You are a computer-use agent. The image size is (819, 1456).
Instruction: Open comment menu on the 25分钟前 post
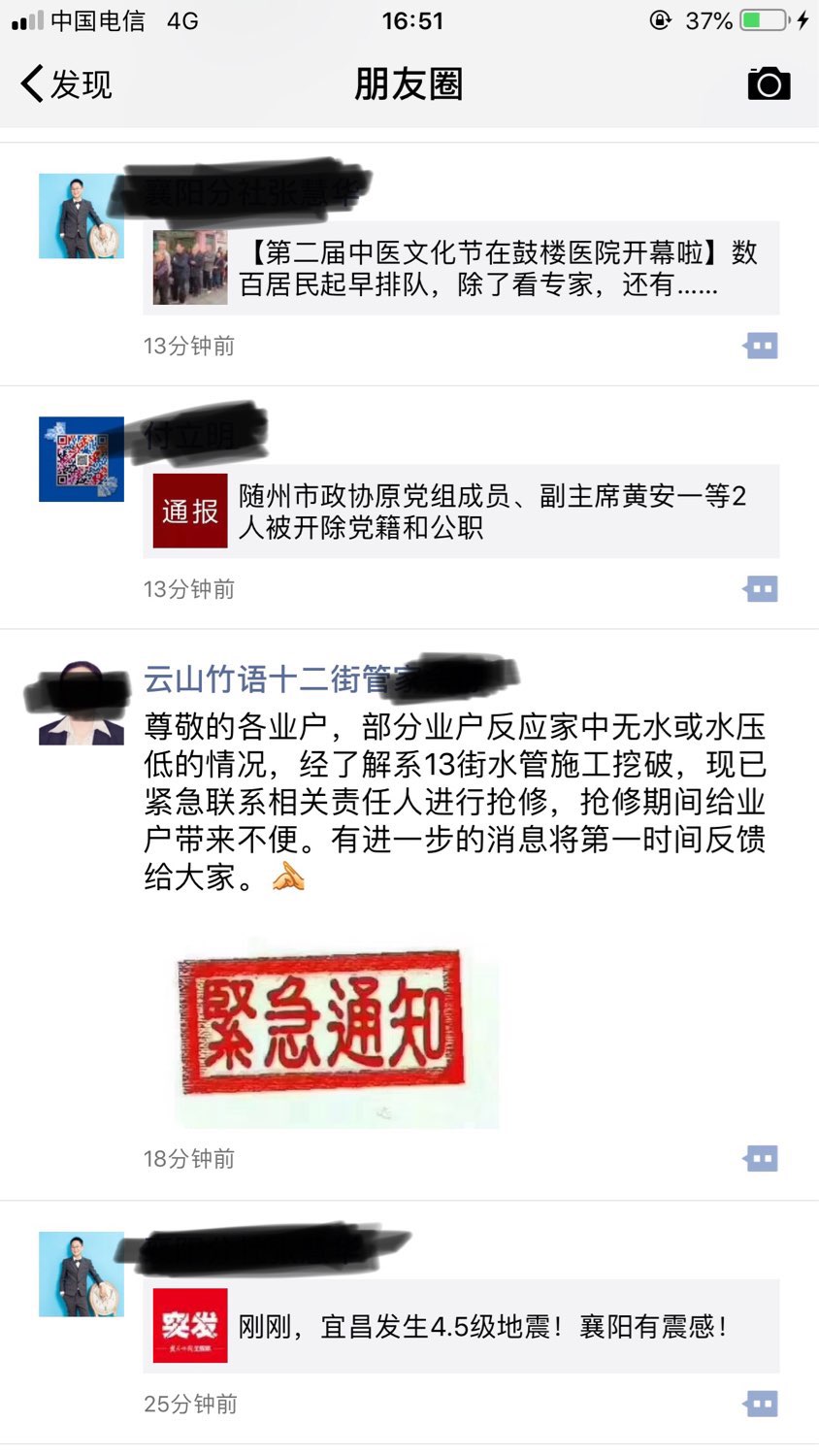coord(761,1404)
